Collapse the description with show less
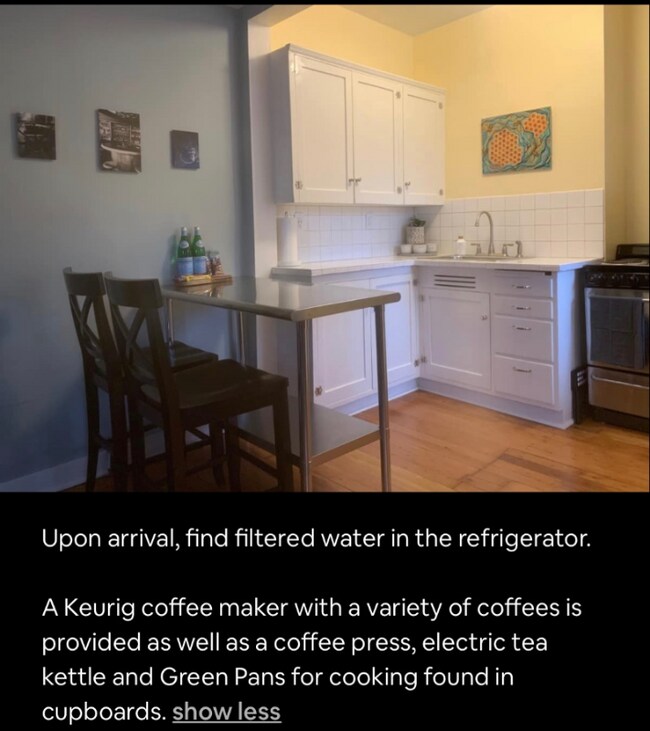Viewport: 650px width, 731px height. coord(226,713)
